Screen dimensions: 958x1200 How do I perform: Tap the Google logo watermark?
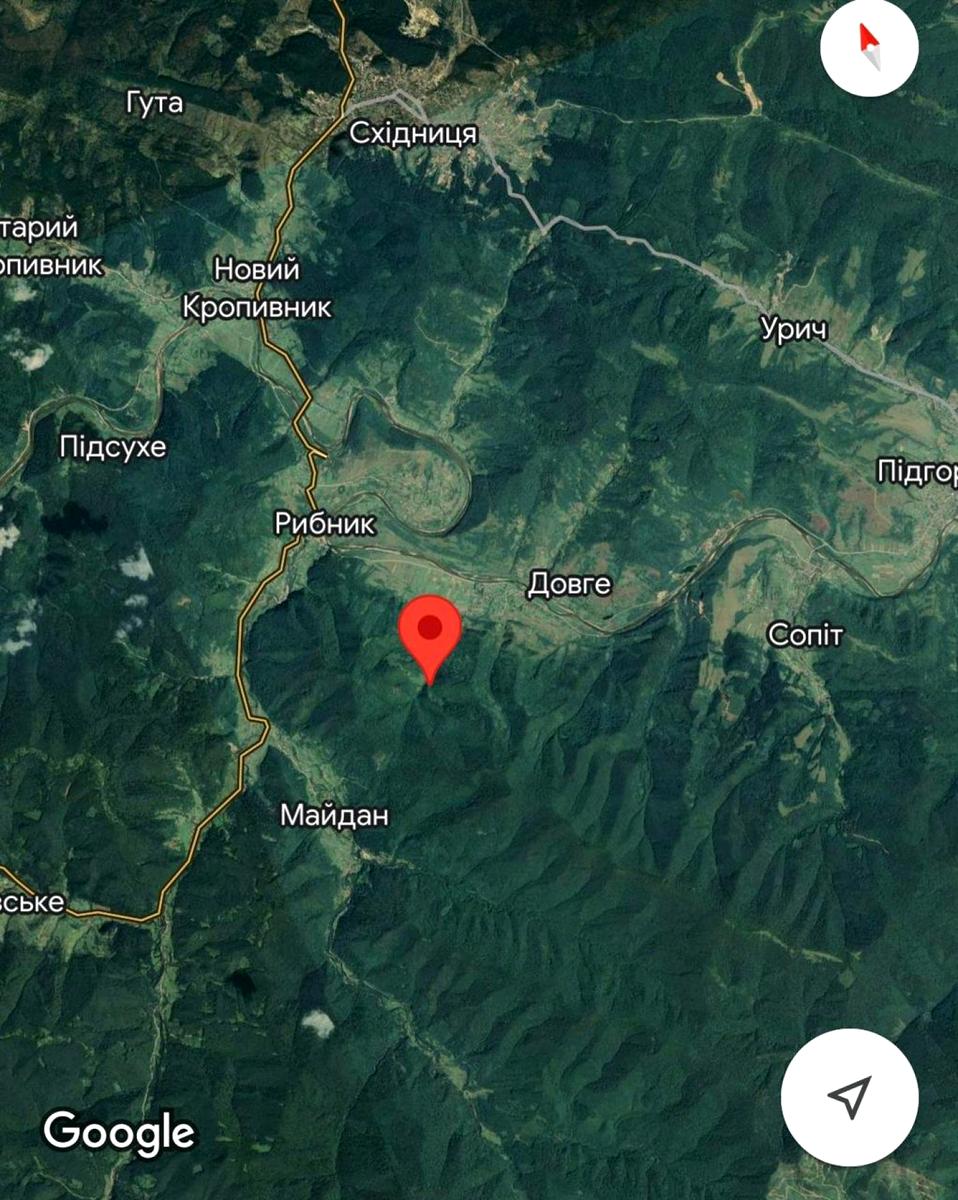pyautogui.click(x=122, y=1133)
